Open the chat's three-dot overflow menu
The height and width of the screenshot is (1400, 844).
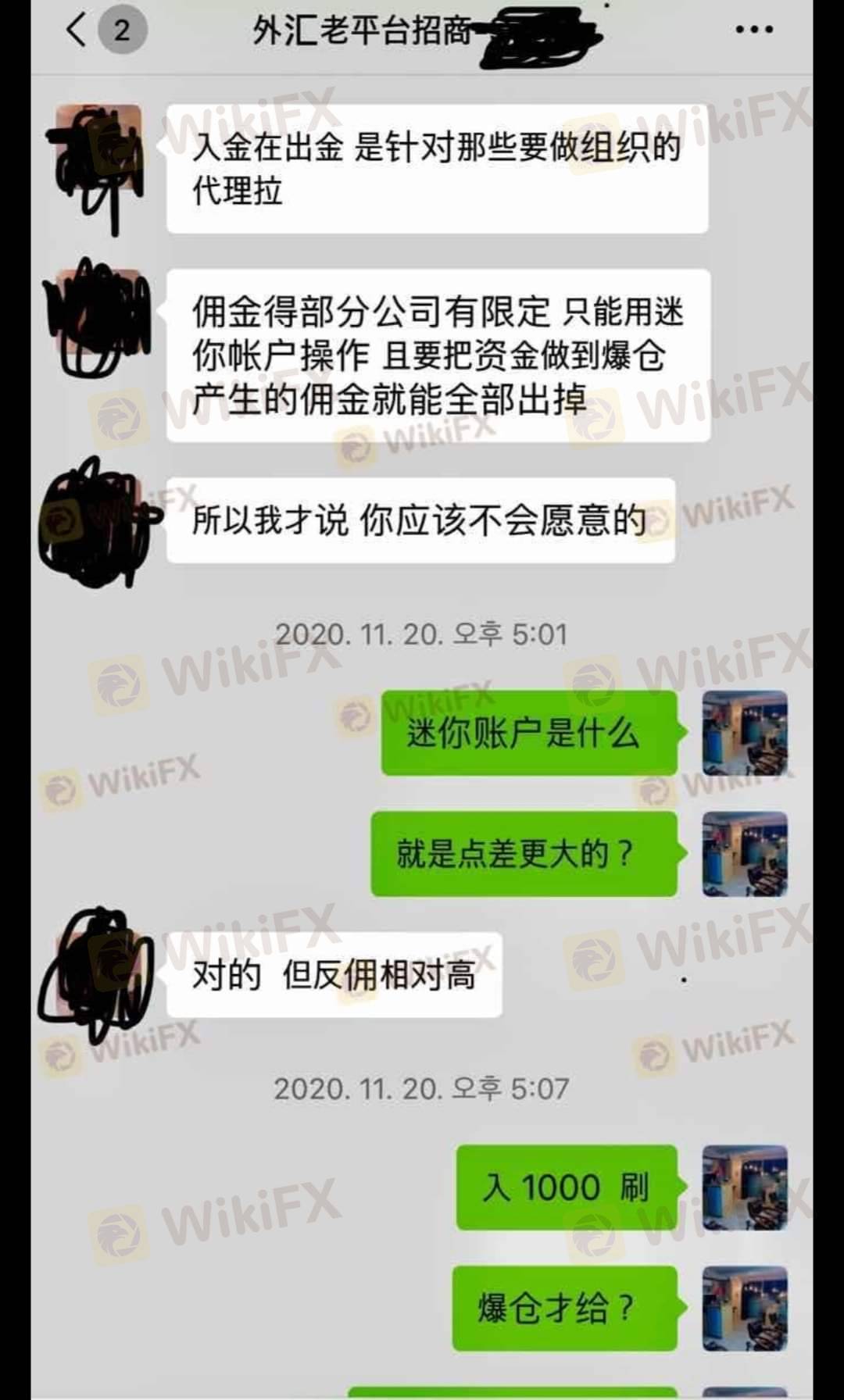click(x=754, y=30)
